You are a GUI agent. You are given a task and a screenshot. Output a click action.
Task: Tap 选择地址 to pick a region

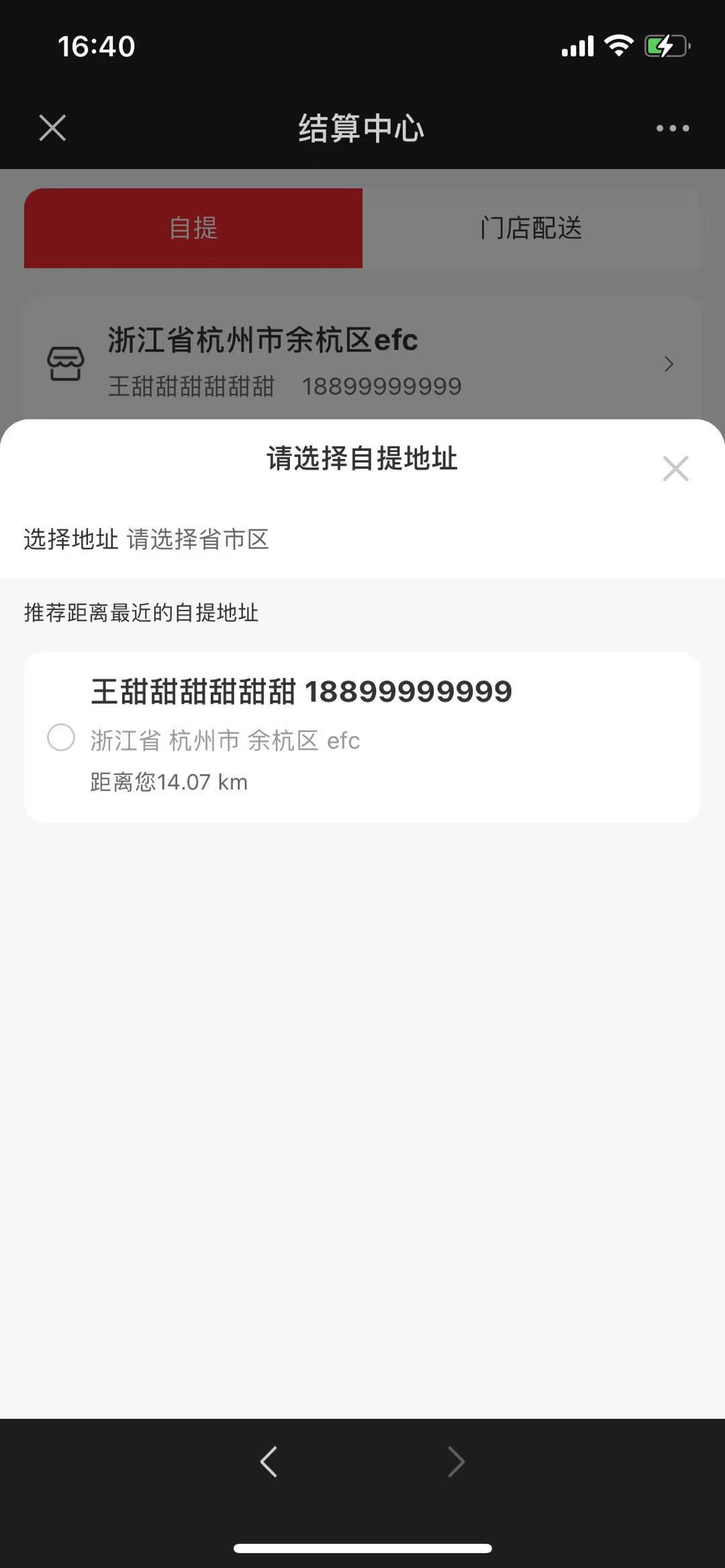[x=69, y=539]
